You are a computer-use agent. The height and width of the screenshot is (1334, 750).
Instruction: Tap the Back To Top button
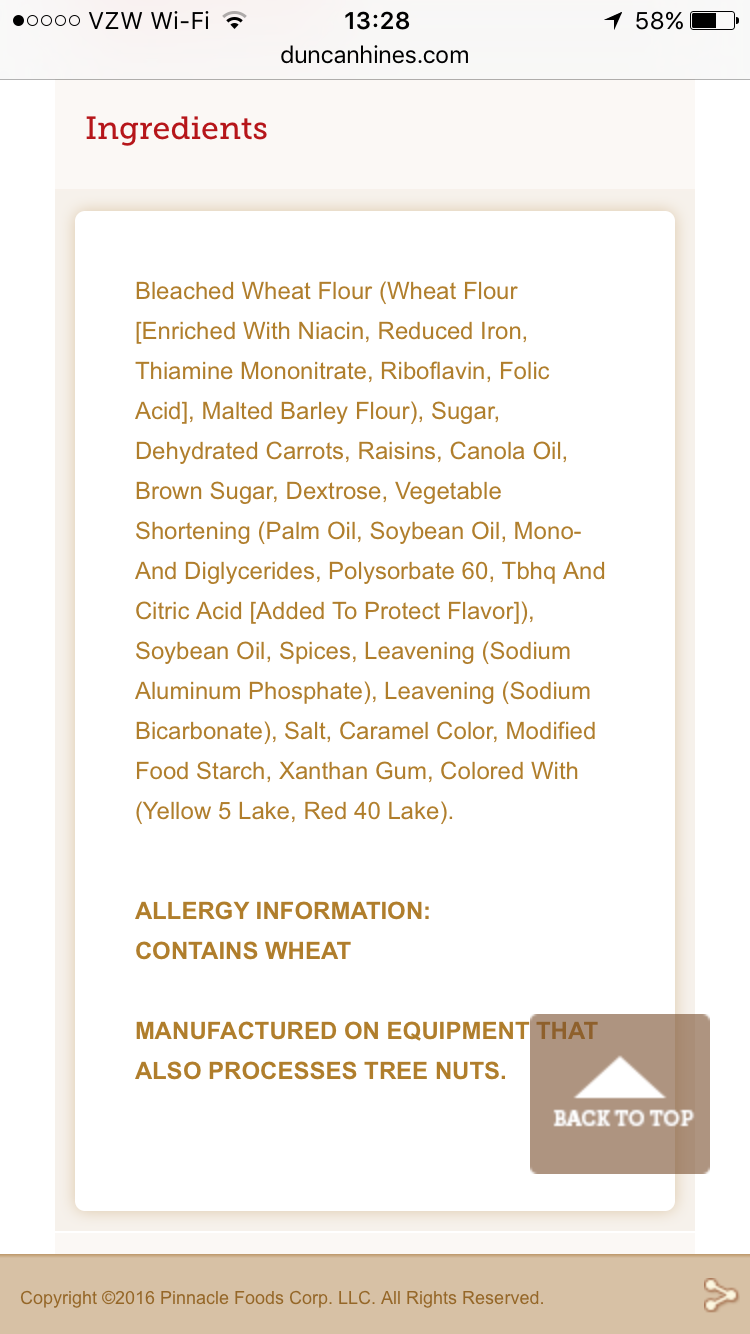[x=620, y=1094]
